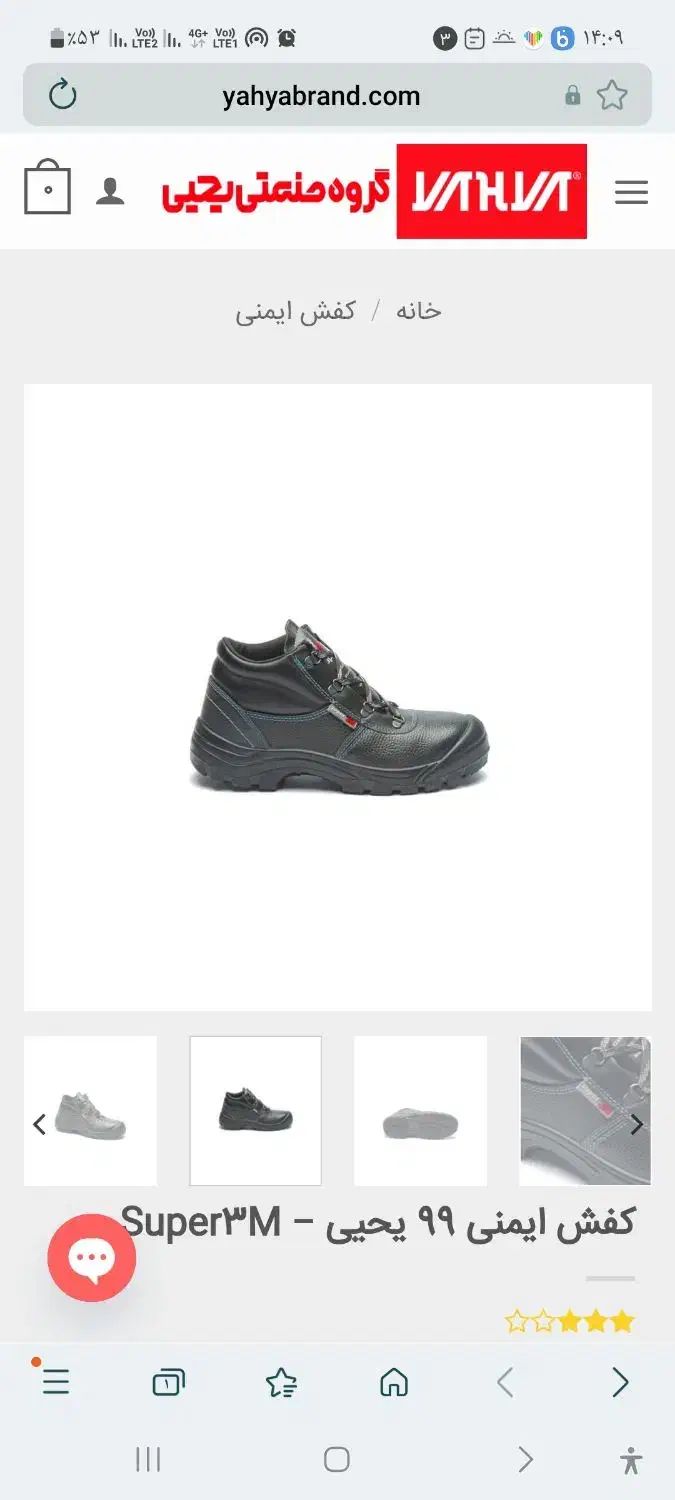This screenshot has height=1500, width=675.
Task: Open the browser menu in the bottom toolbar
Action: 55,1382
